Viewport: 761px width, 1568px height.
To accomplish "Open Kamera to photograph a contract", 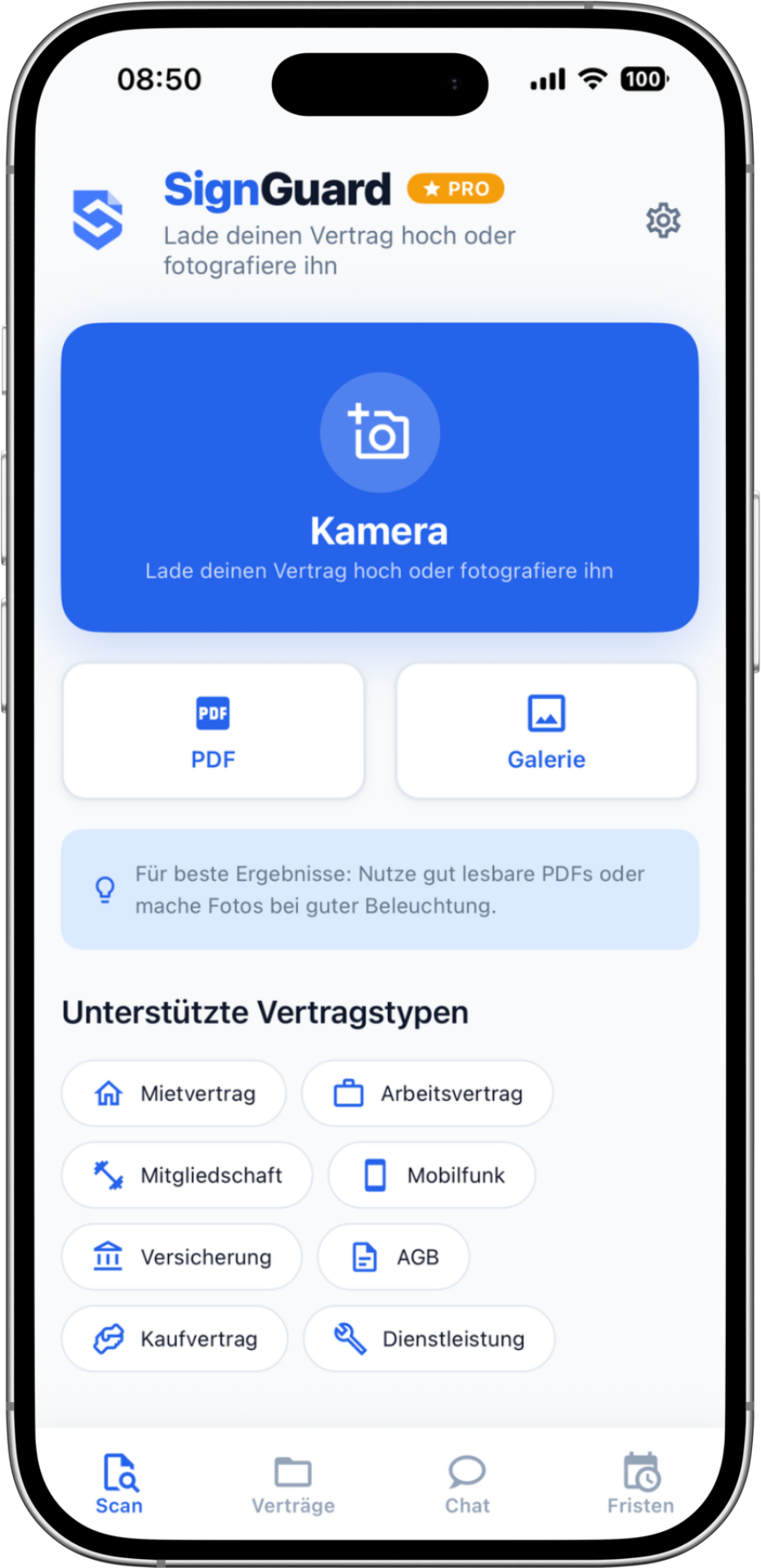I will tap(380, 477).
